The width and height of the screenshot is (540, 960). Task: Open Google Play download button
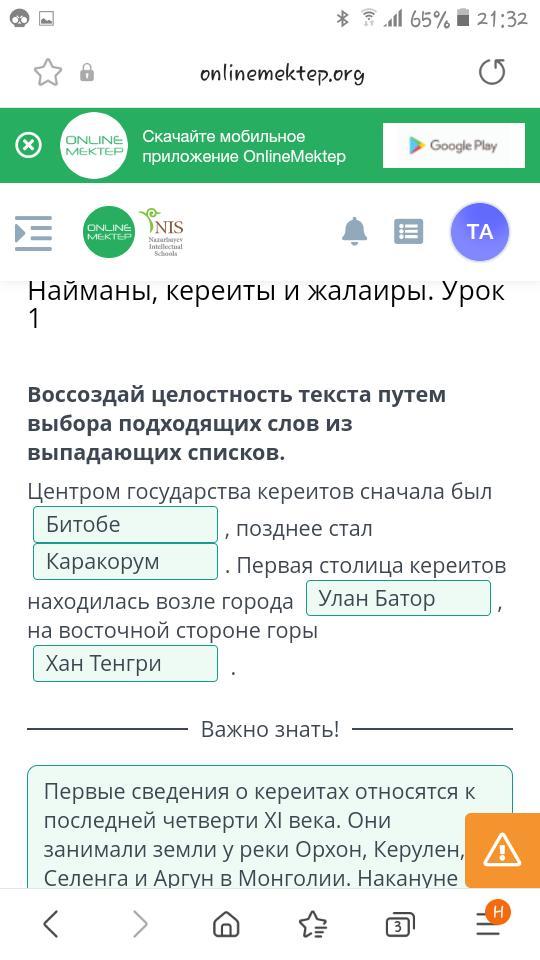(x=454, y=146)
